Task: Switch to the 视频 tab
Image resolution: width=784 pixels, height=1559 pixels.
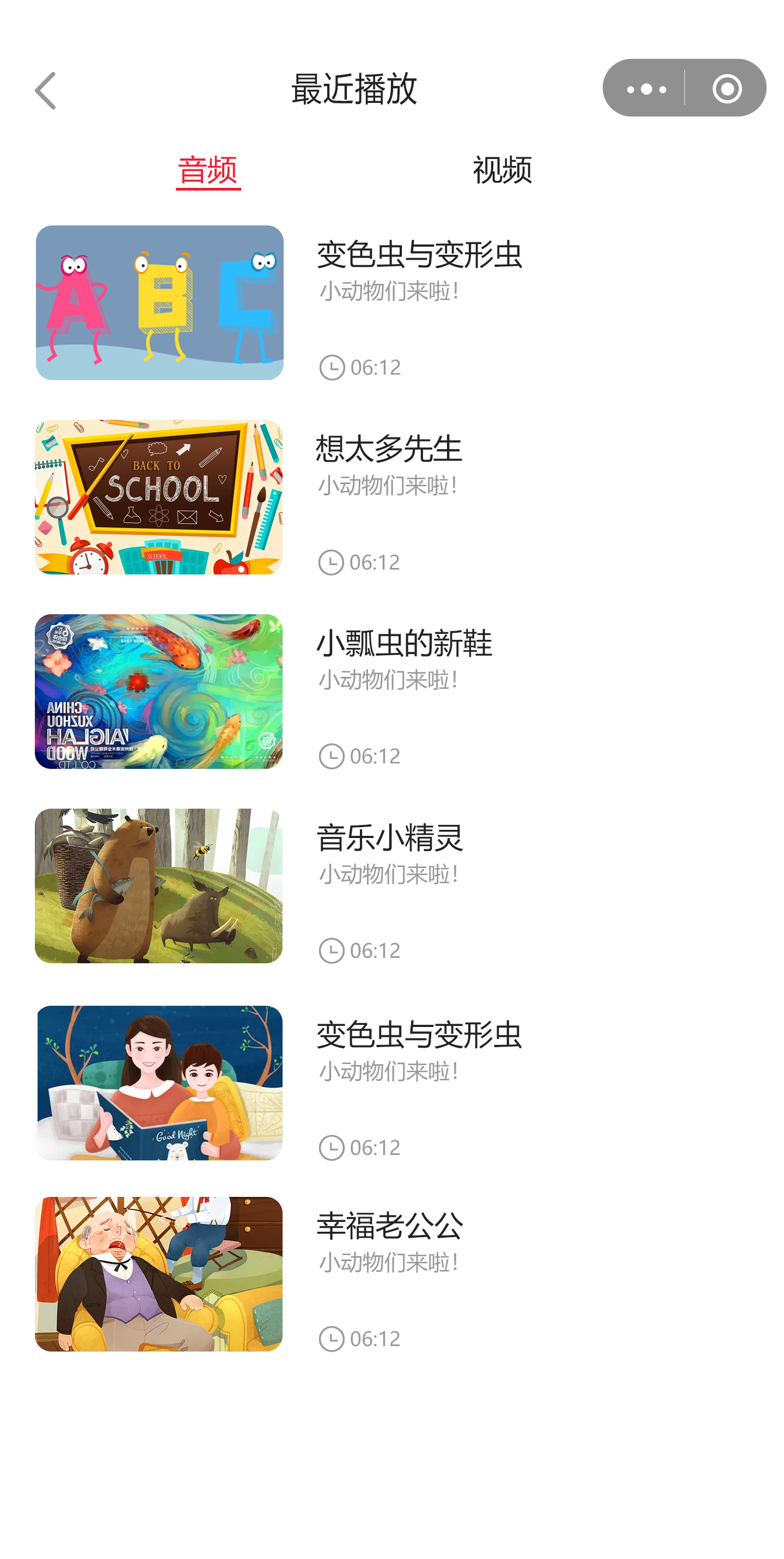Action: [501, 170]
